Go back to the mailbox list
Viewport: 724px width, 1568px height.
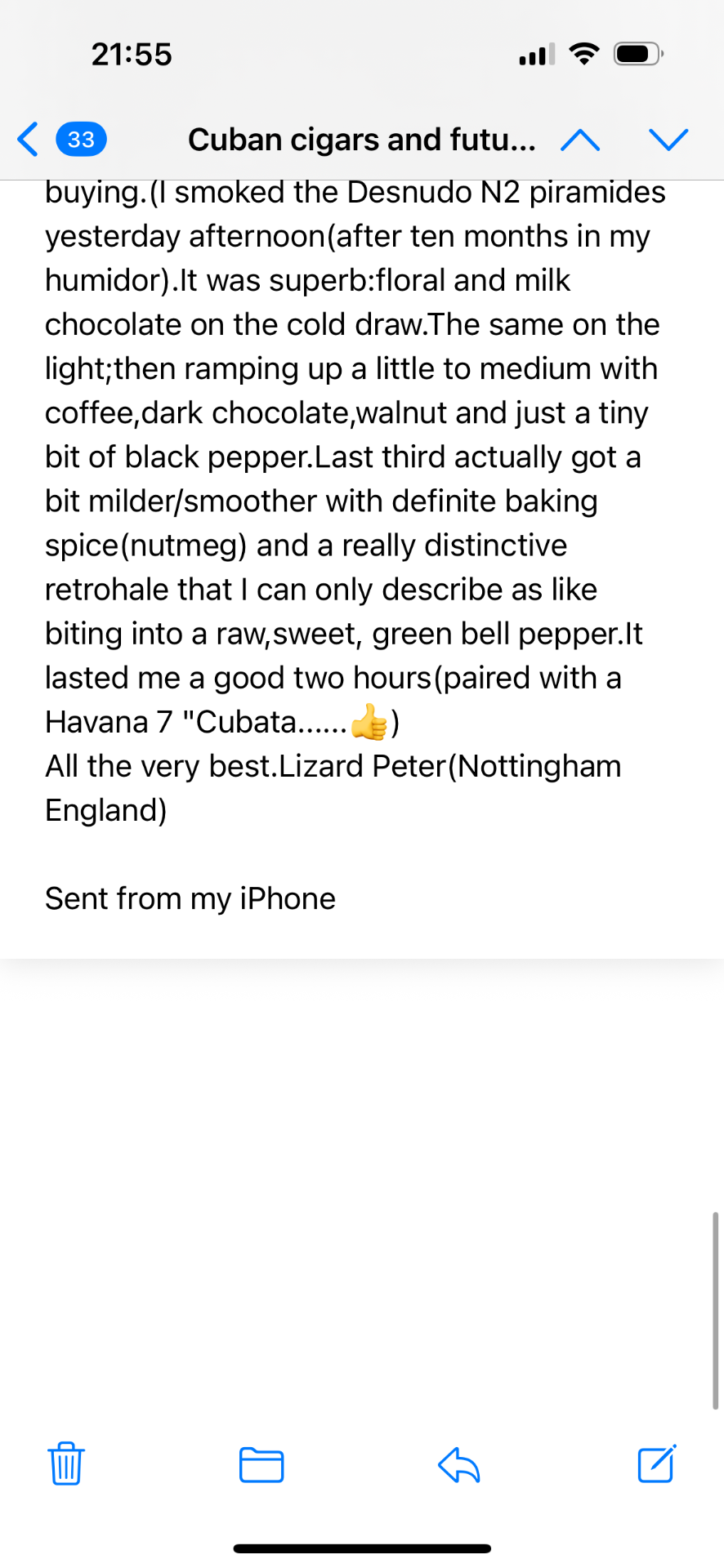[x=29, y=140]
